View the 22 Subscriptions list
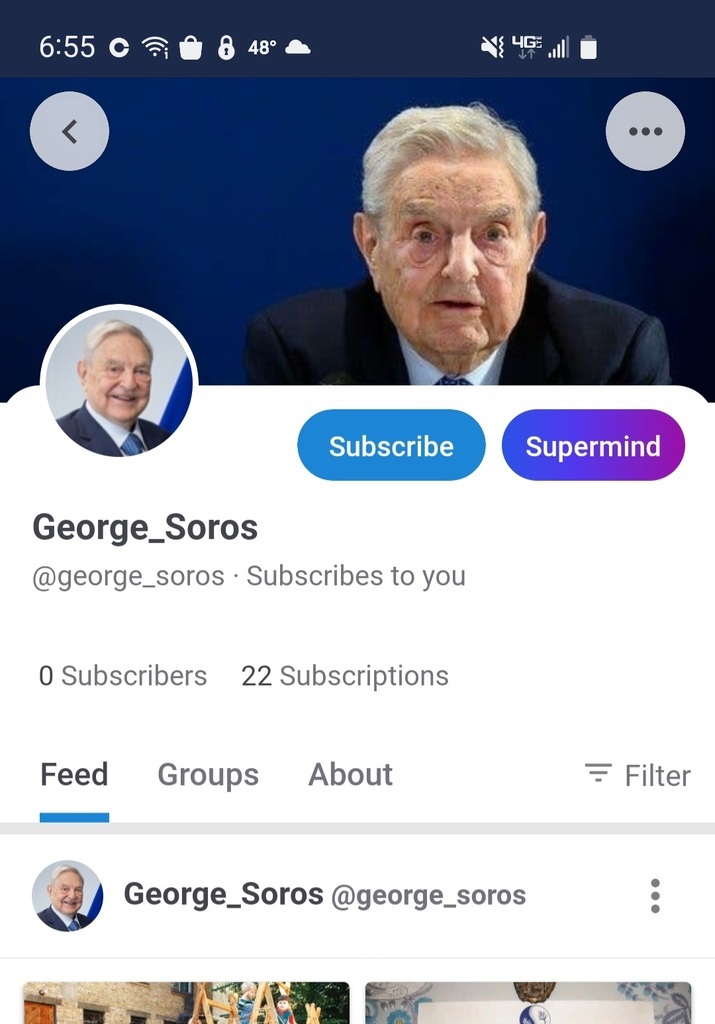 coord(345,676)
